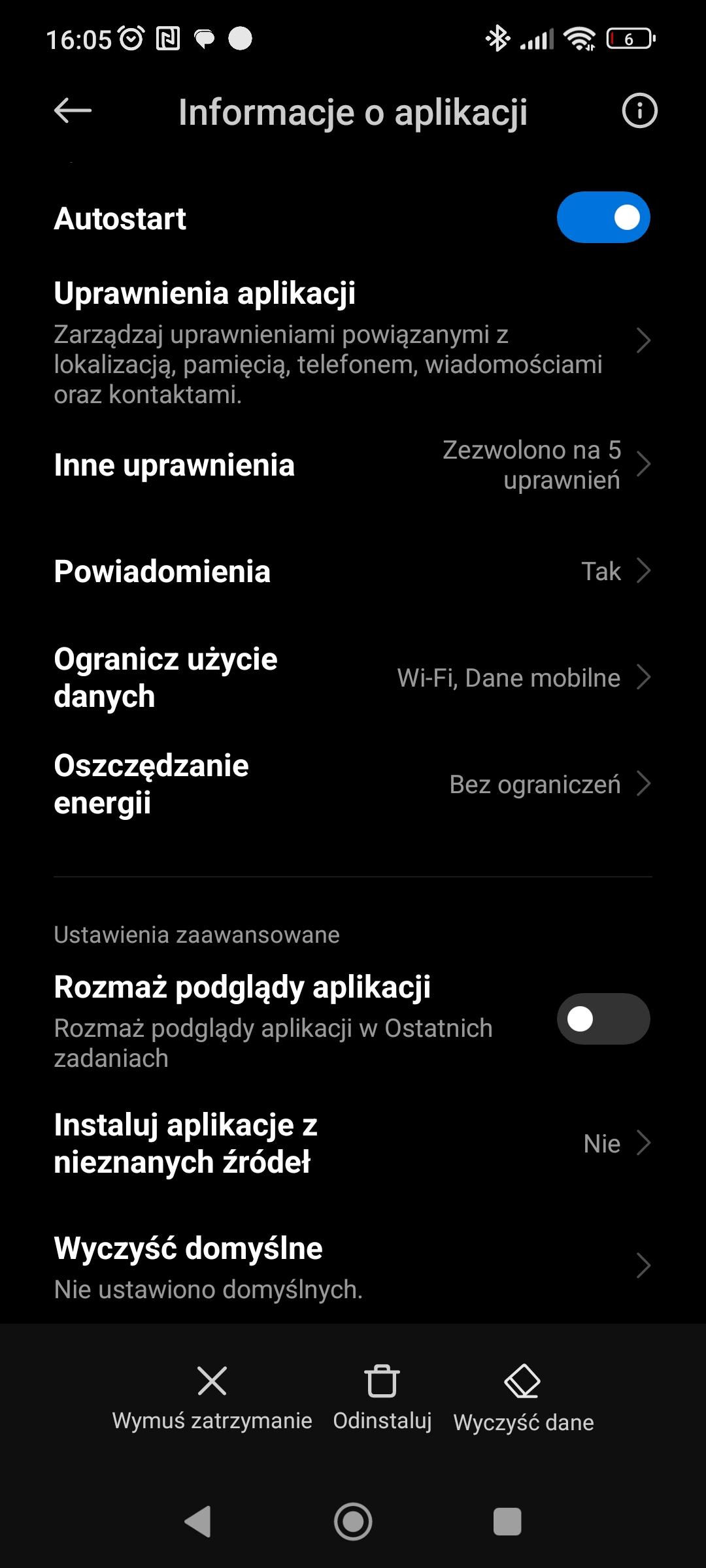
Task: Go back using the top-left arrow
Action: tap(73, 111)
